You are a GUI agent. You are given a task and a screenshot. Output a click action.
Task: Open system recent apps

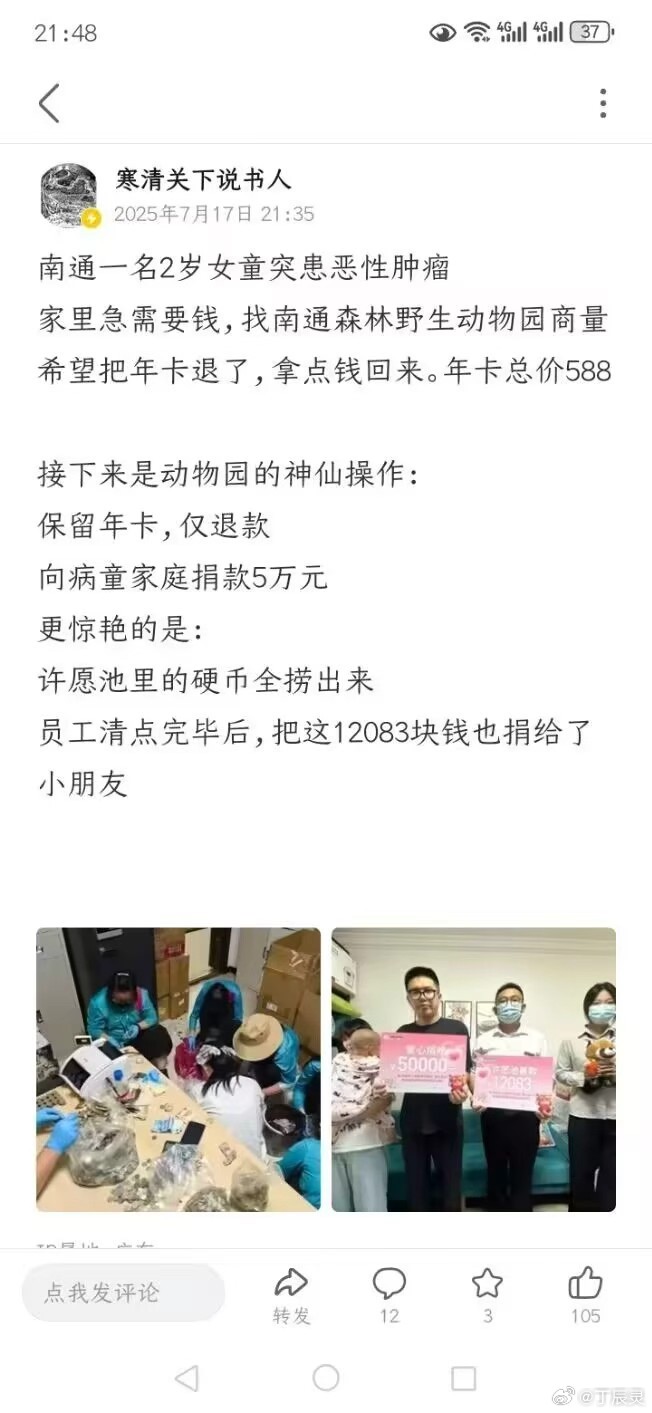coord(463,1378)
